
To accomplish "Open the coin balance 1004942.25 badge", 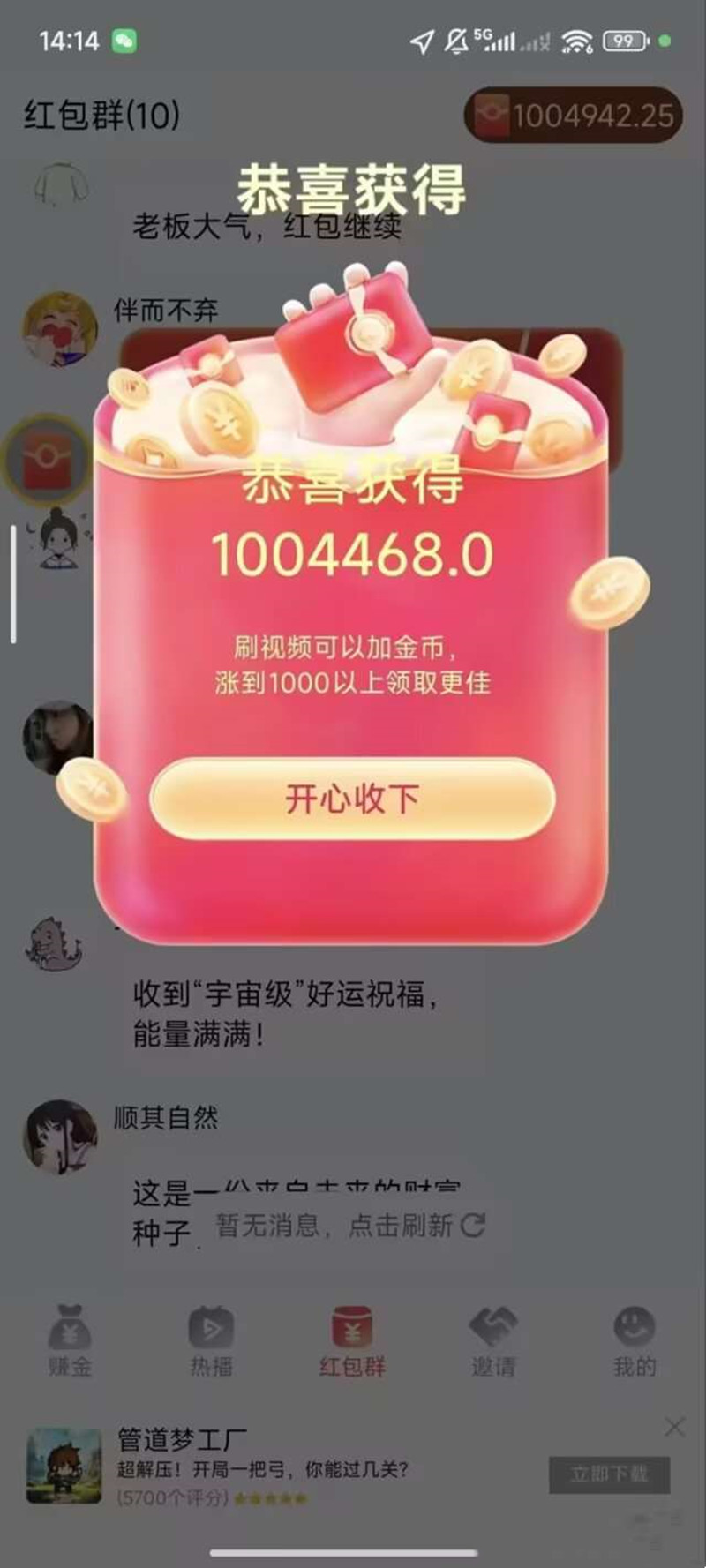I will tap(574, 116).
